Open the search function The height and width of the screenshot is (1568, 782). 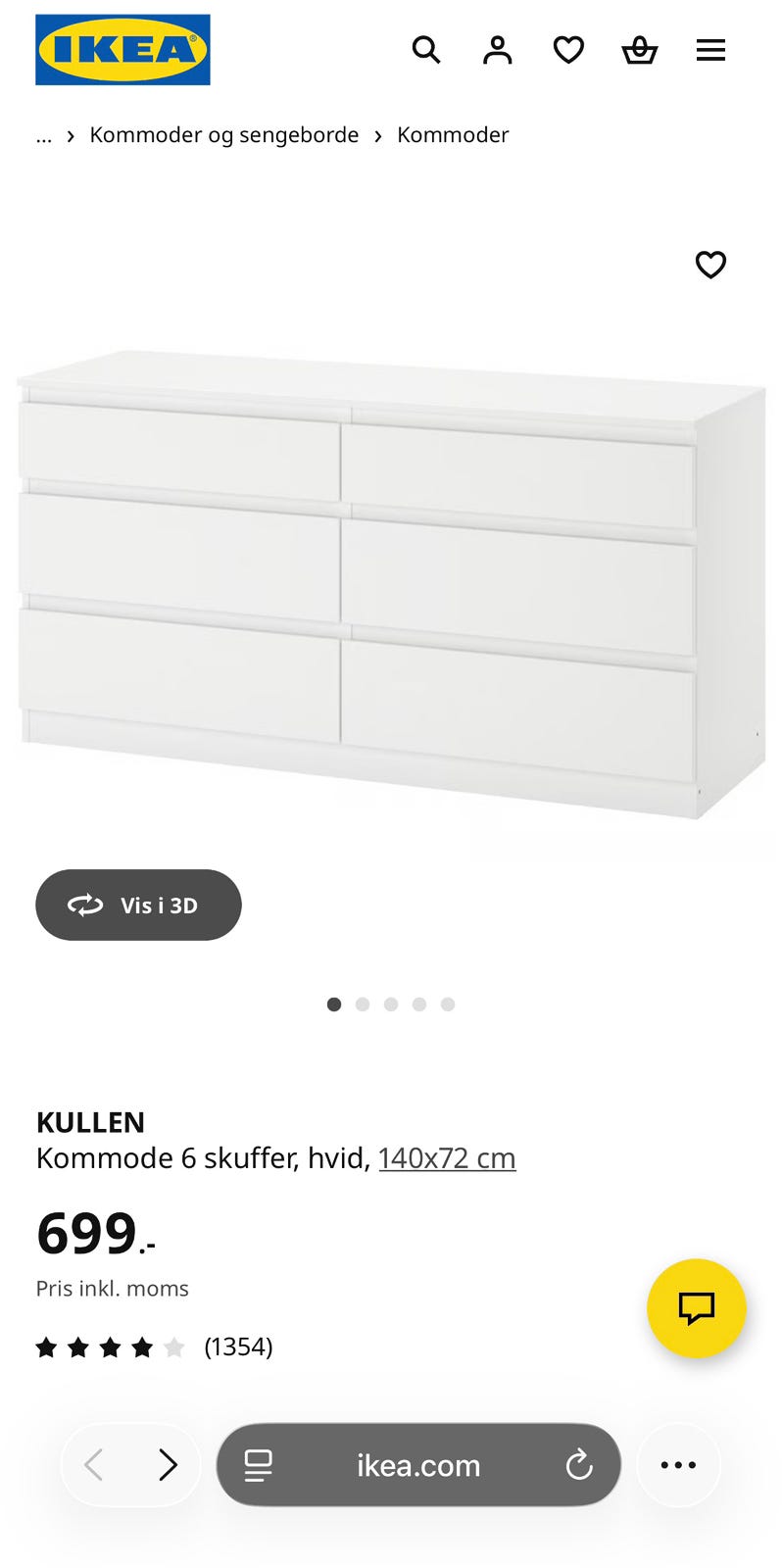pos(426,50)
